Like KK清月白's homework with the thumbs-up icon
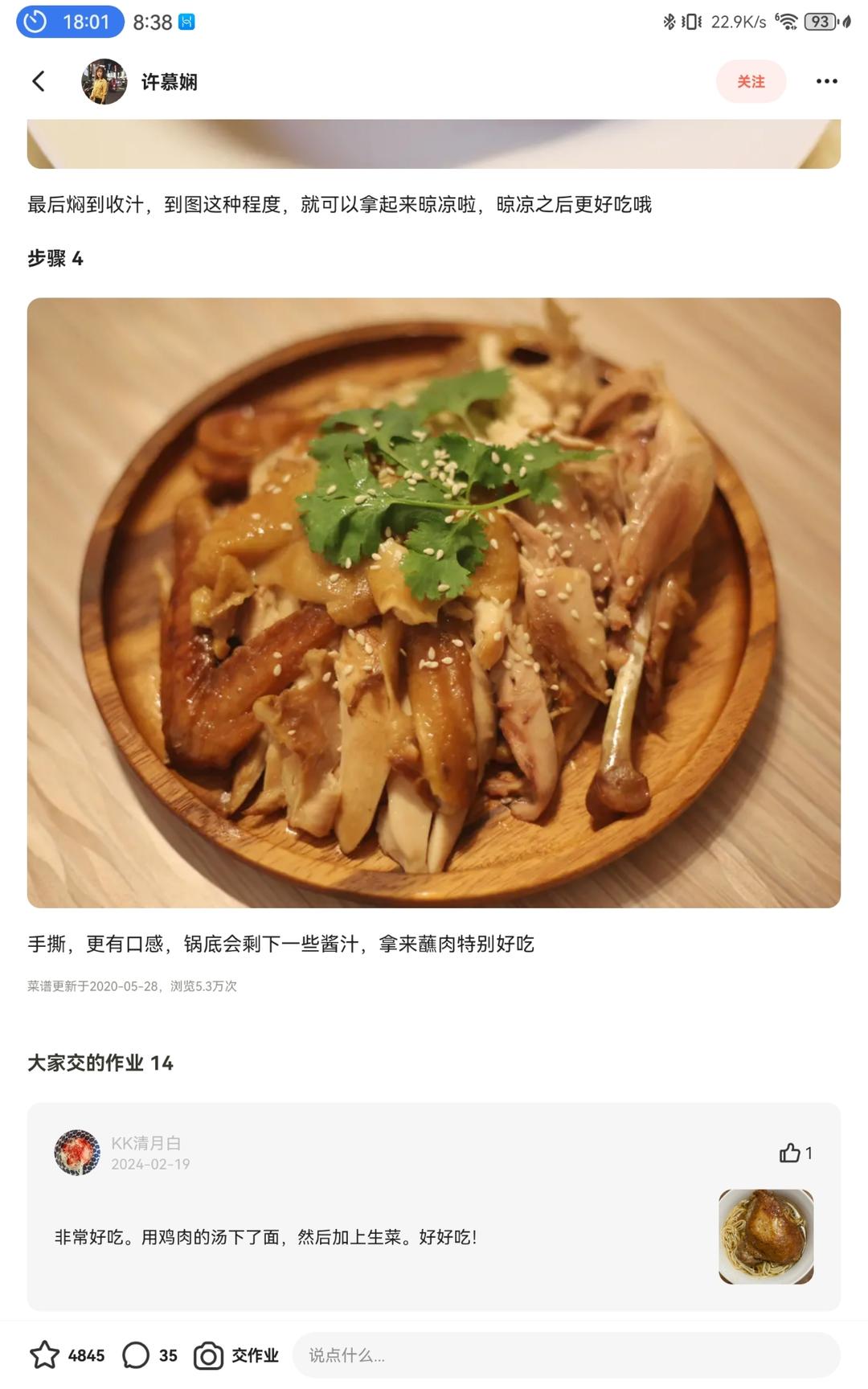Screen dimensions: 868x1389 (x=788, y=1153)
